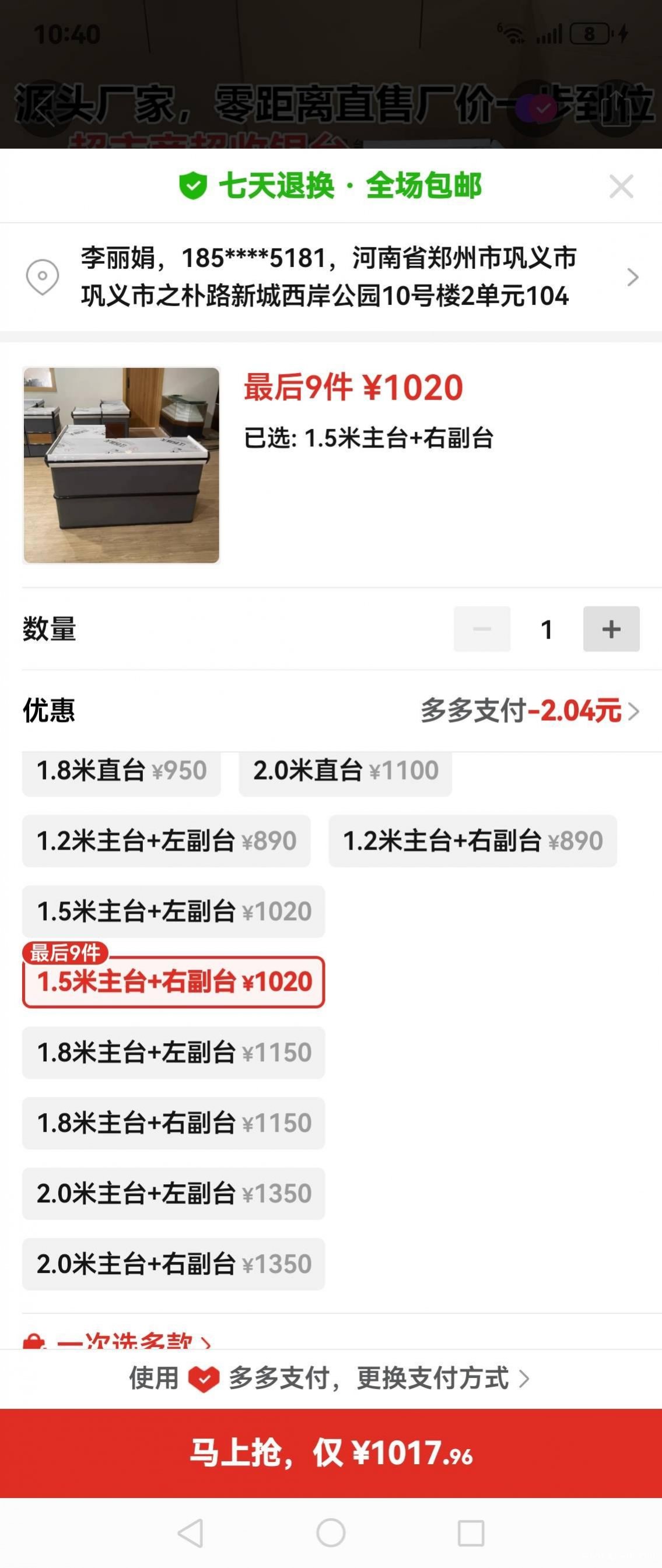Pick 1.8米主台+左副台 ¥1150
This screenshot has width=662, height=1568.
pyautogui.click(x=174, y=1053)
